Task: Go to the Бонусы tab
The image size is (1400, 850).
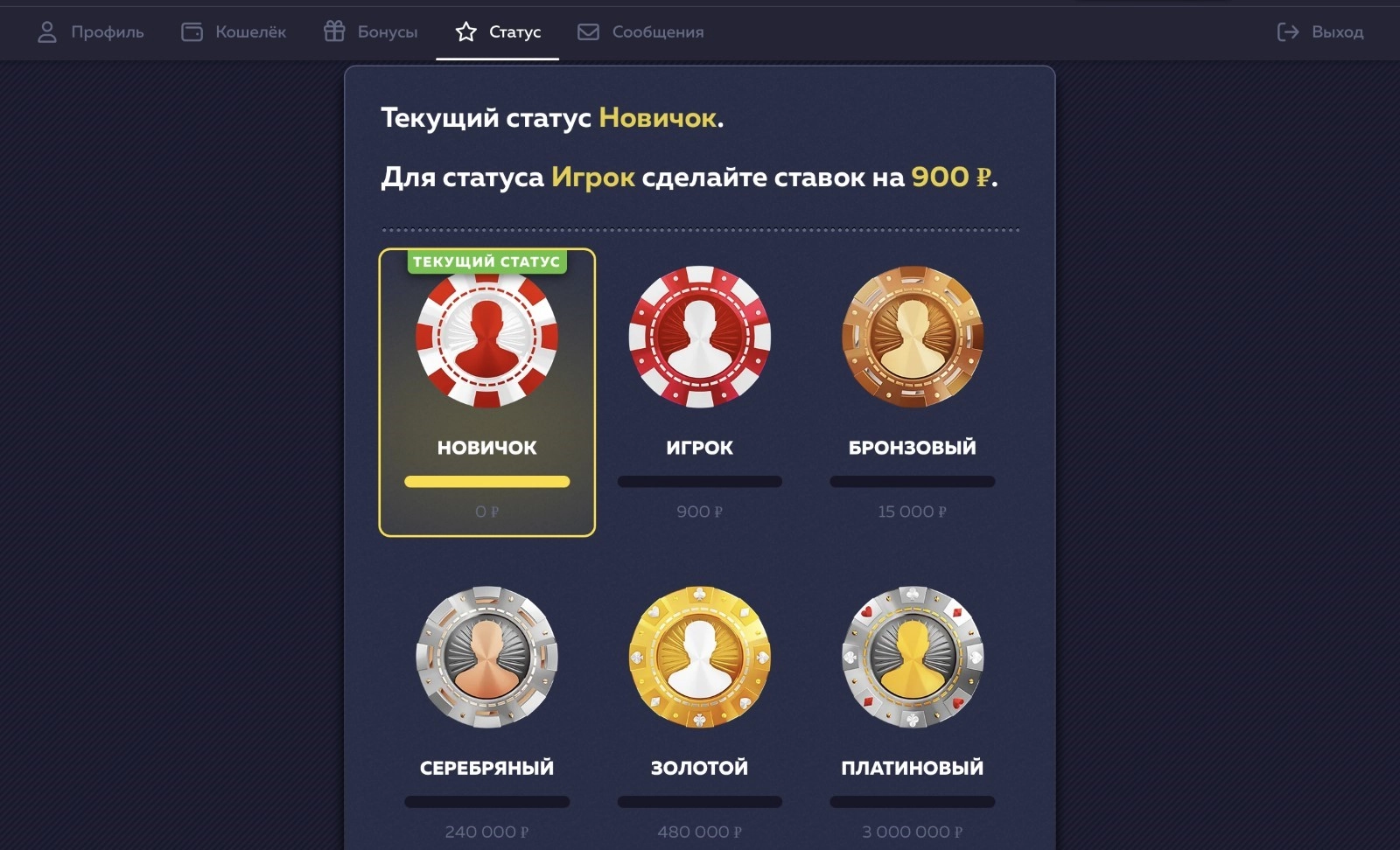Action: 370,32
